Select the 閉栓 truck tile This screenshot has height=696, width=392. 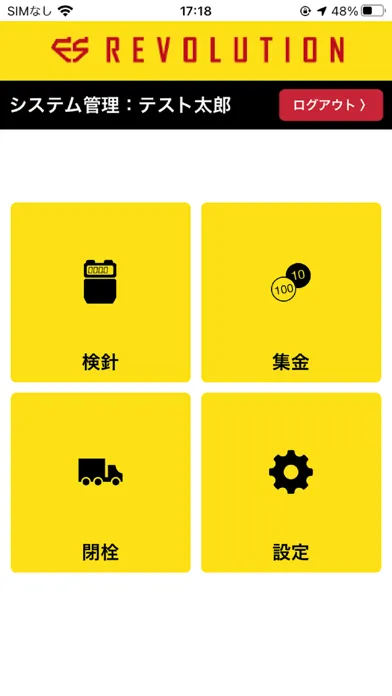pos(101,482)
